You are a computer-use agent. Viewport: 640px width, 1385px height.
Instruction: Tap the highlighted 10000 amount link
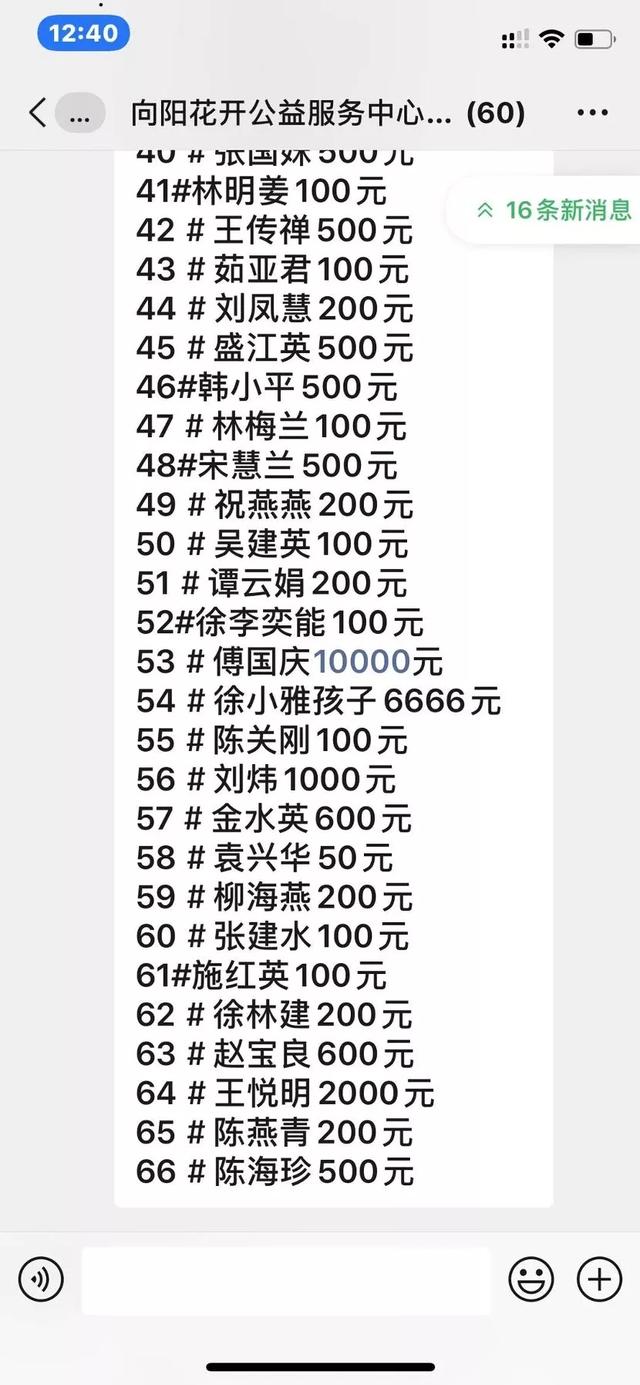pos(363,661)
